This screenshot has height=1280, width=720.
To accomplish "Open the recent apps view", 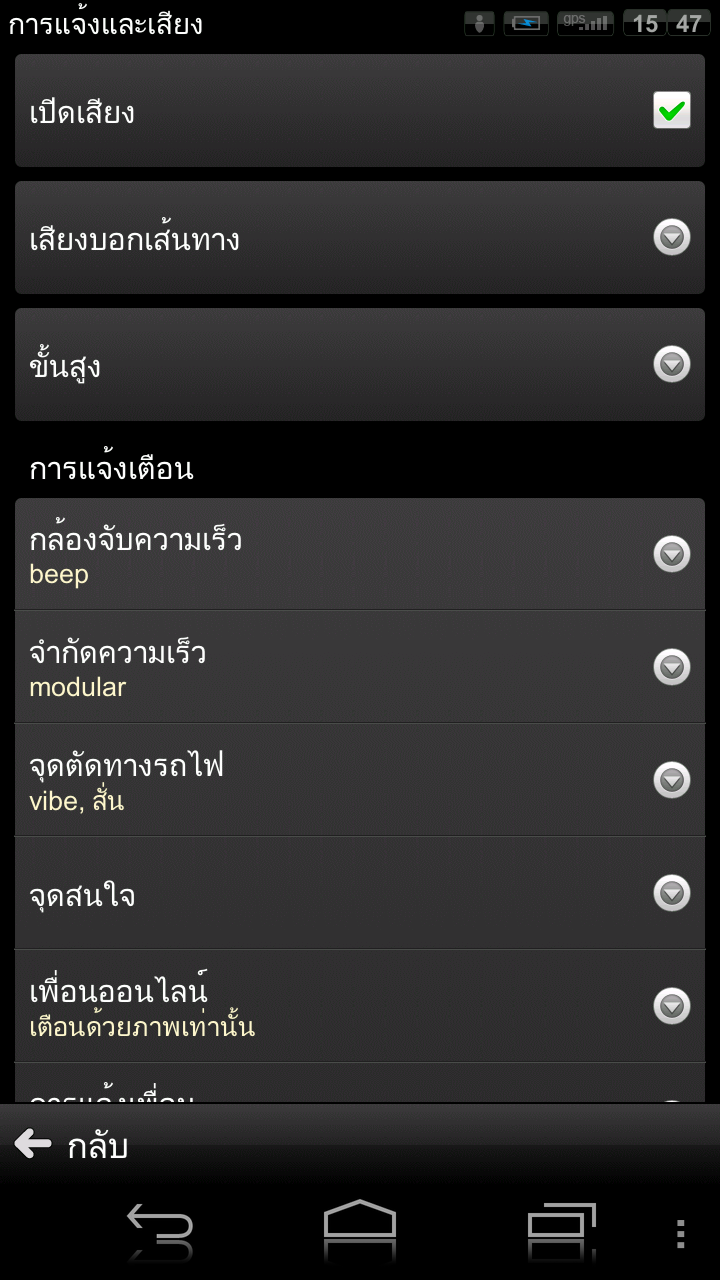I will pyautogui.click(x=561, y=1228).
